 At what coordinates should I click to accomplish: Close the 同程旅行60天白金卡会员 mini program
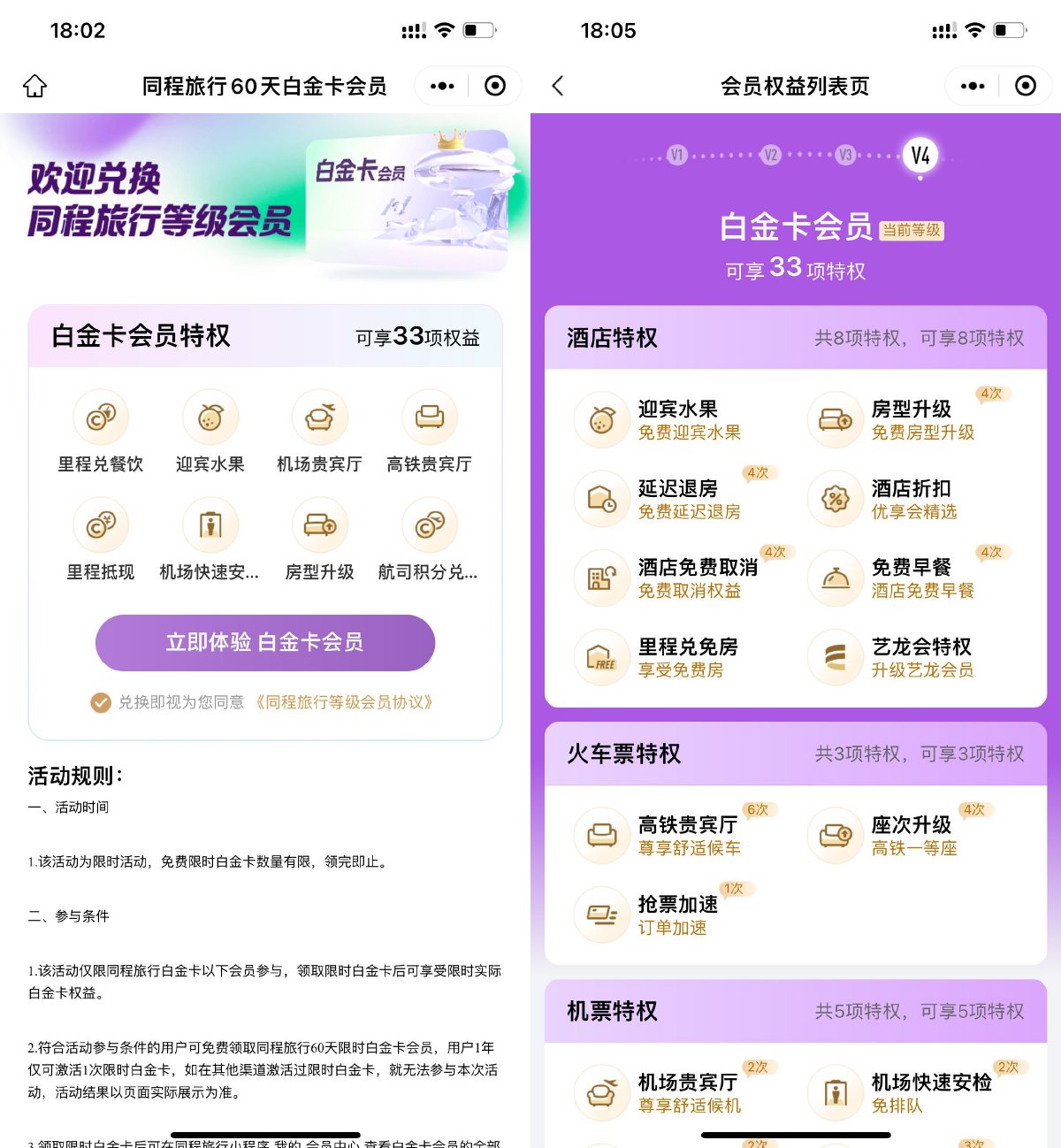pos(495,86)
